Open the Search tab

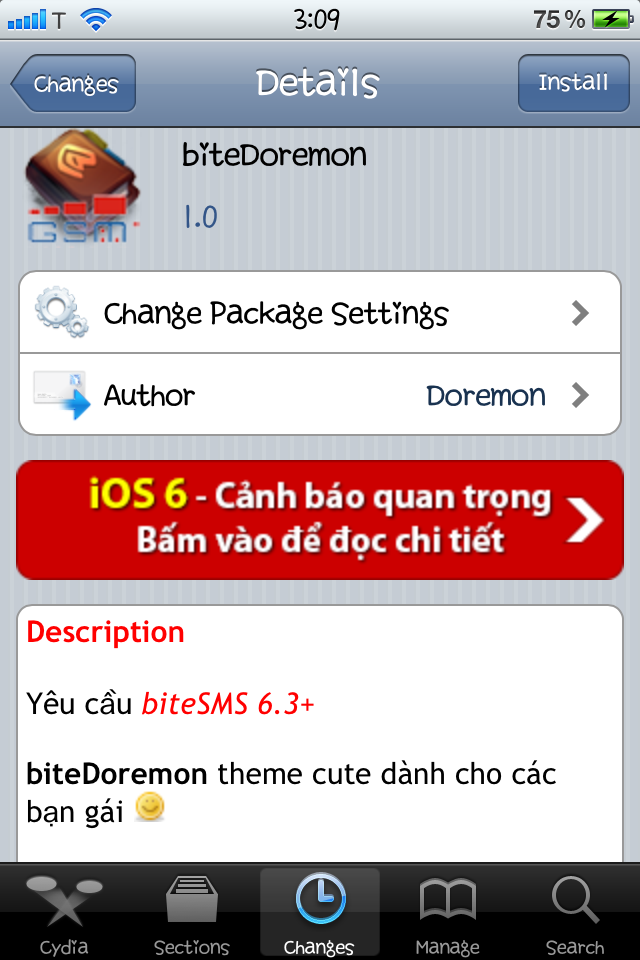pos(575,912)
